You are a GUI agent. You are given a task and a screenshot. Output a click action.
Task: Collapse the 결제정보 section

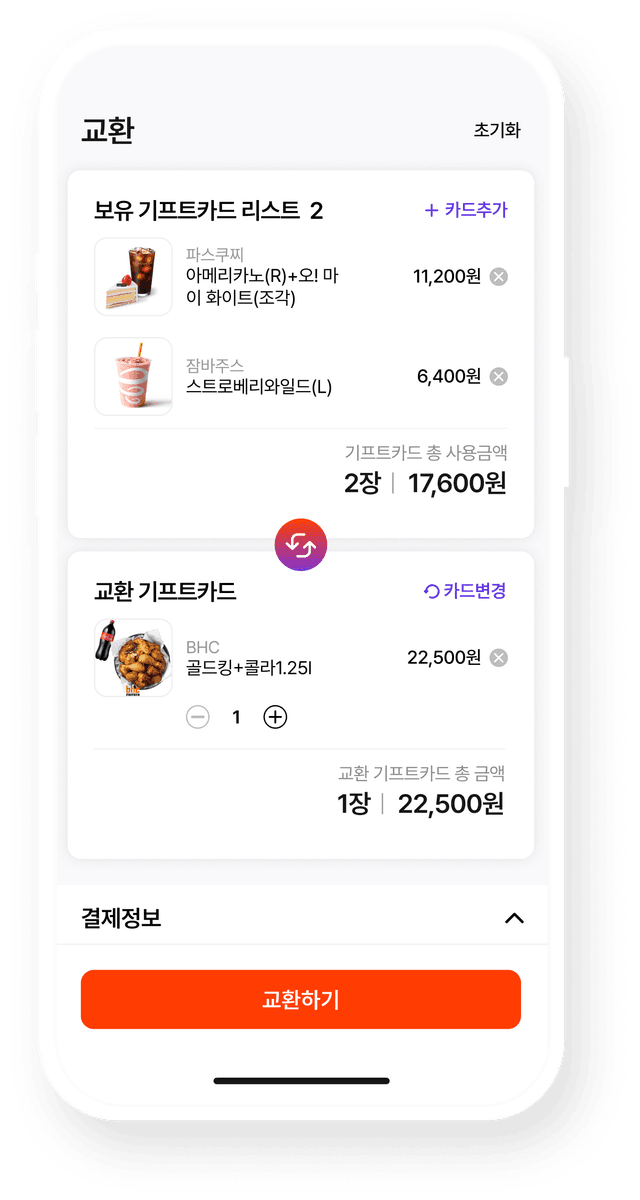pyautogui.click(x=514, y=918)
